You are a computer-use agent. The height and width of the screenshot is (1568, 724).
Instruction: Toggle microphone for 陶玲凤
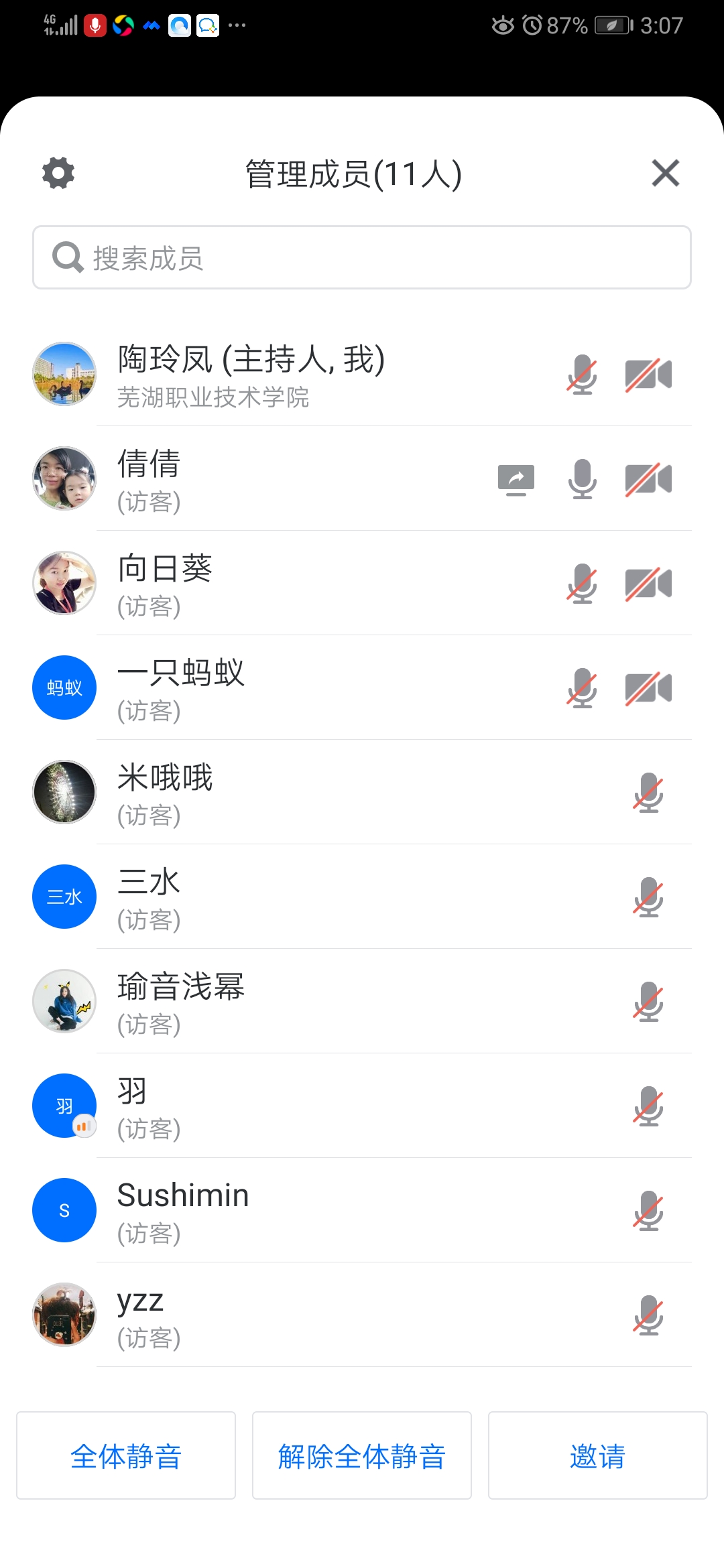pos(582,374)
